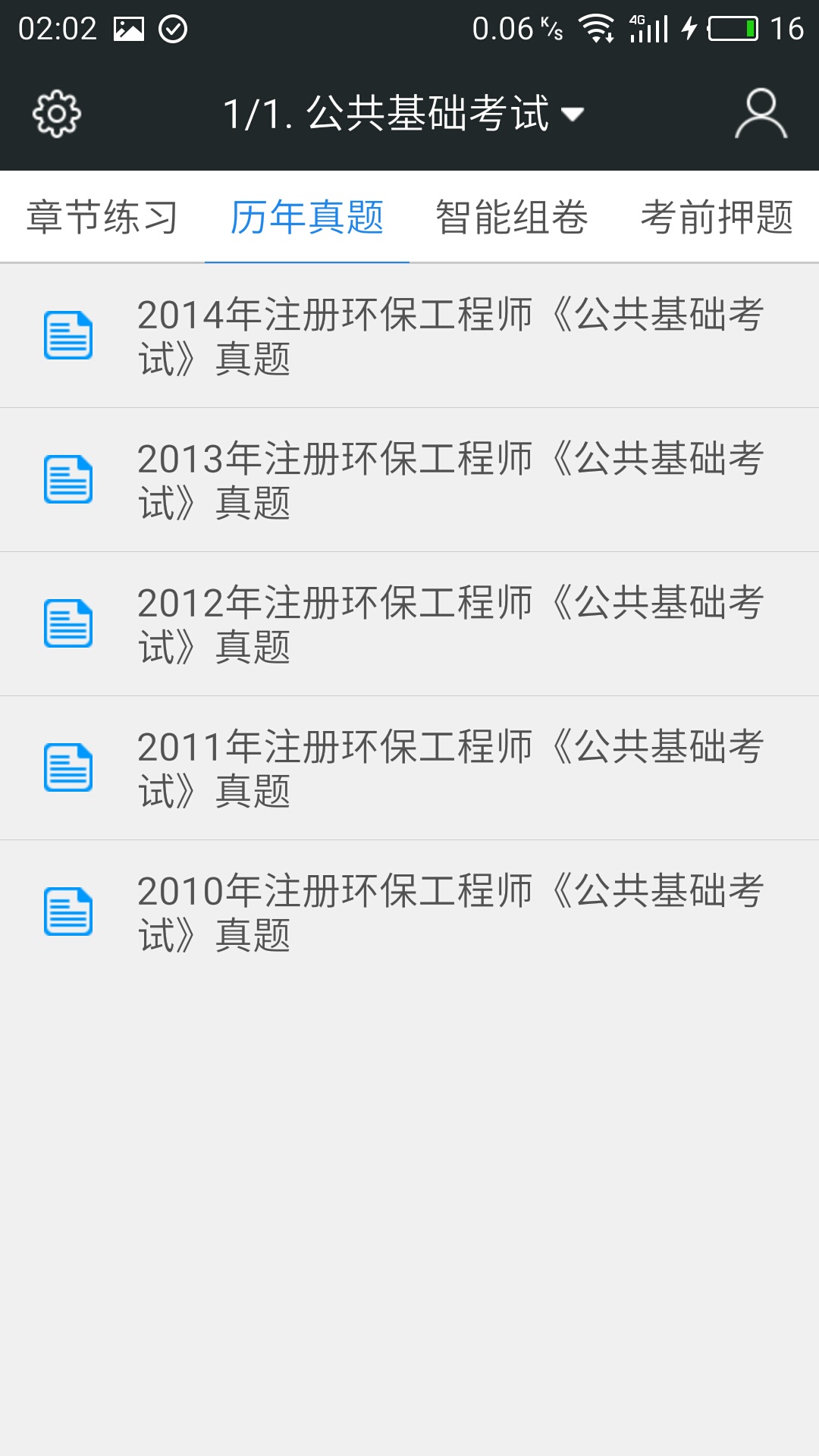Open the user profile icon
Viewport: 819px width, 1456px height.
pyautogui.click(x=761, y=115)
